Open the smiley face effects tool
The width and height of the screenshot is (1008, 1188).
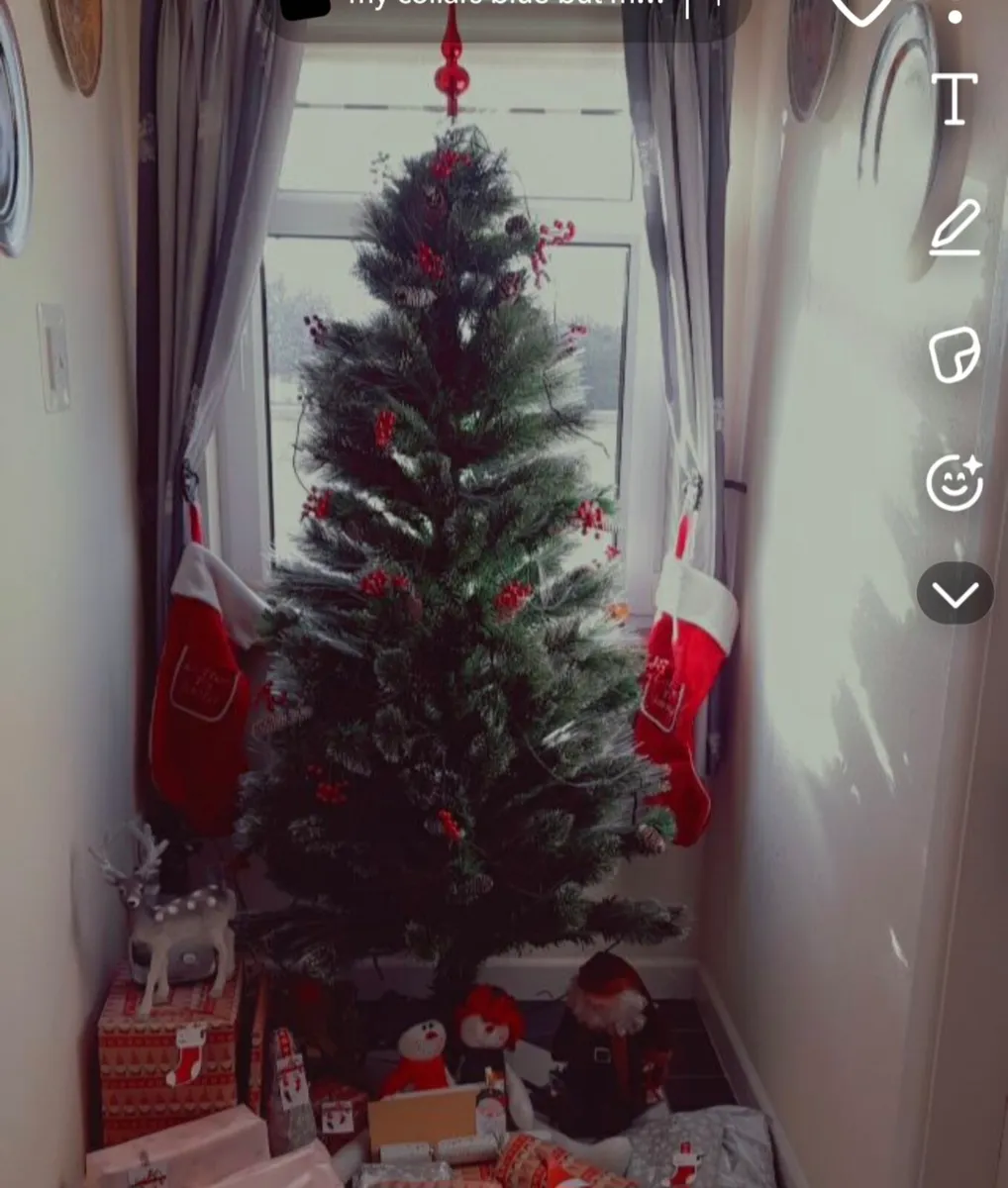click(954, 483)
